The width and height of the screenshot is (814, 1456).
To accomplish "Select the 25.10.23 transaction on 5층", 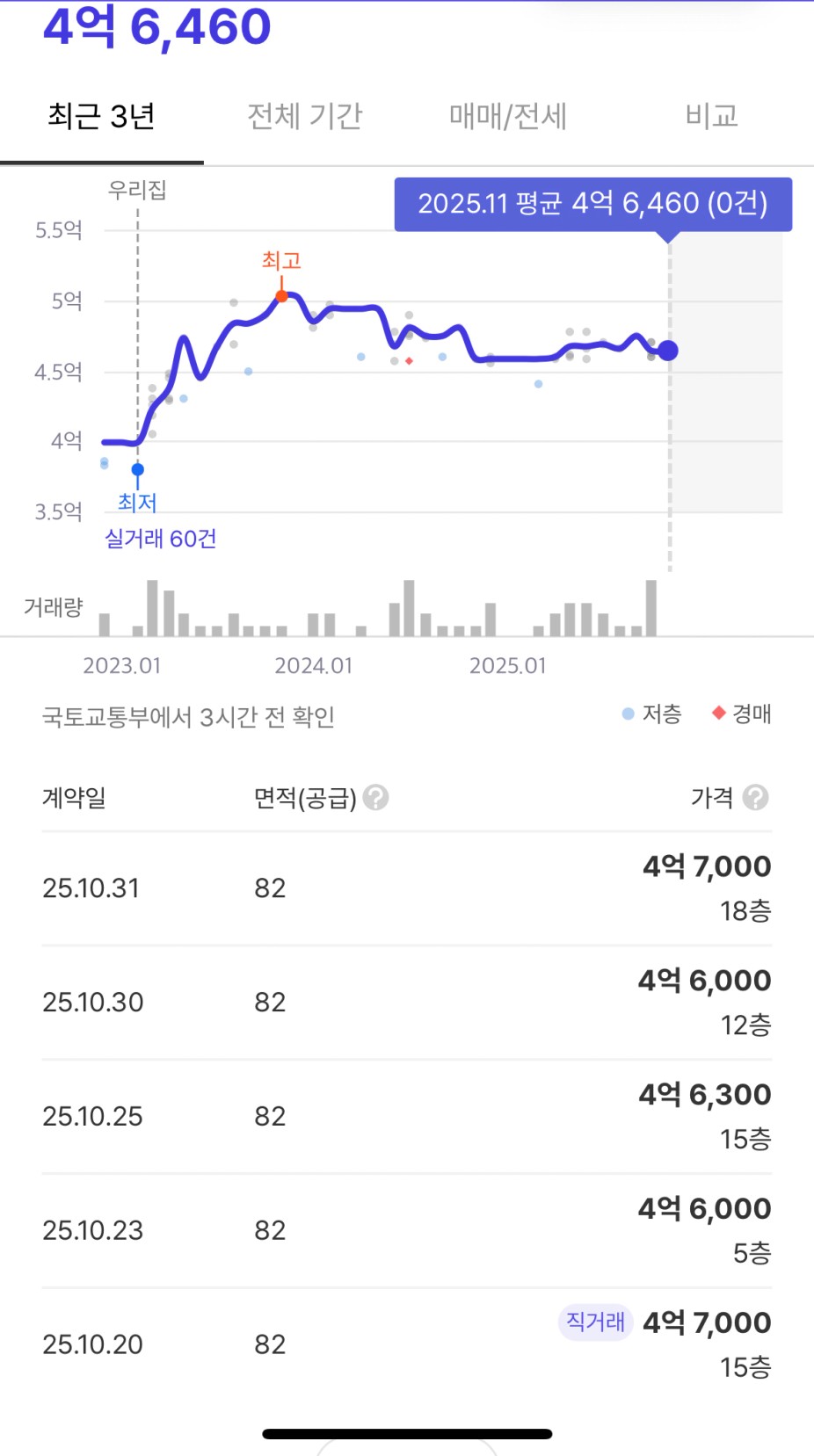I will point(407,1231).
